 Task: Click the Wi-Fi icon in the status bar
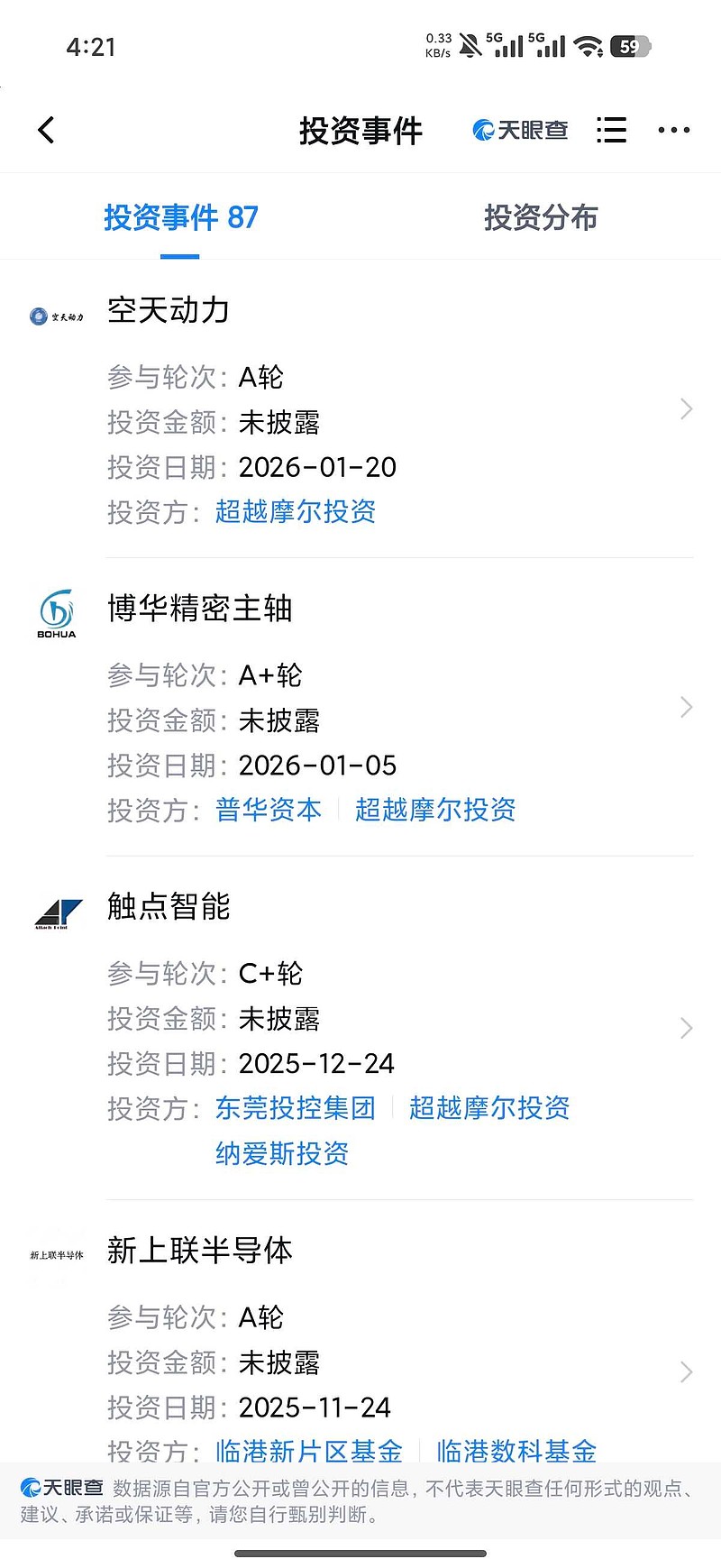coord(590,45)
